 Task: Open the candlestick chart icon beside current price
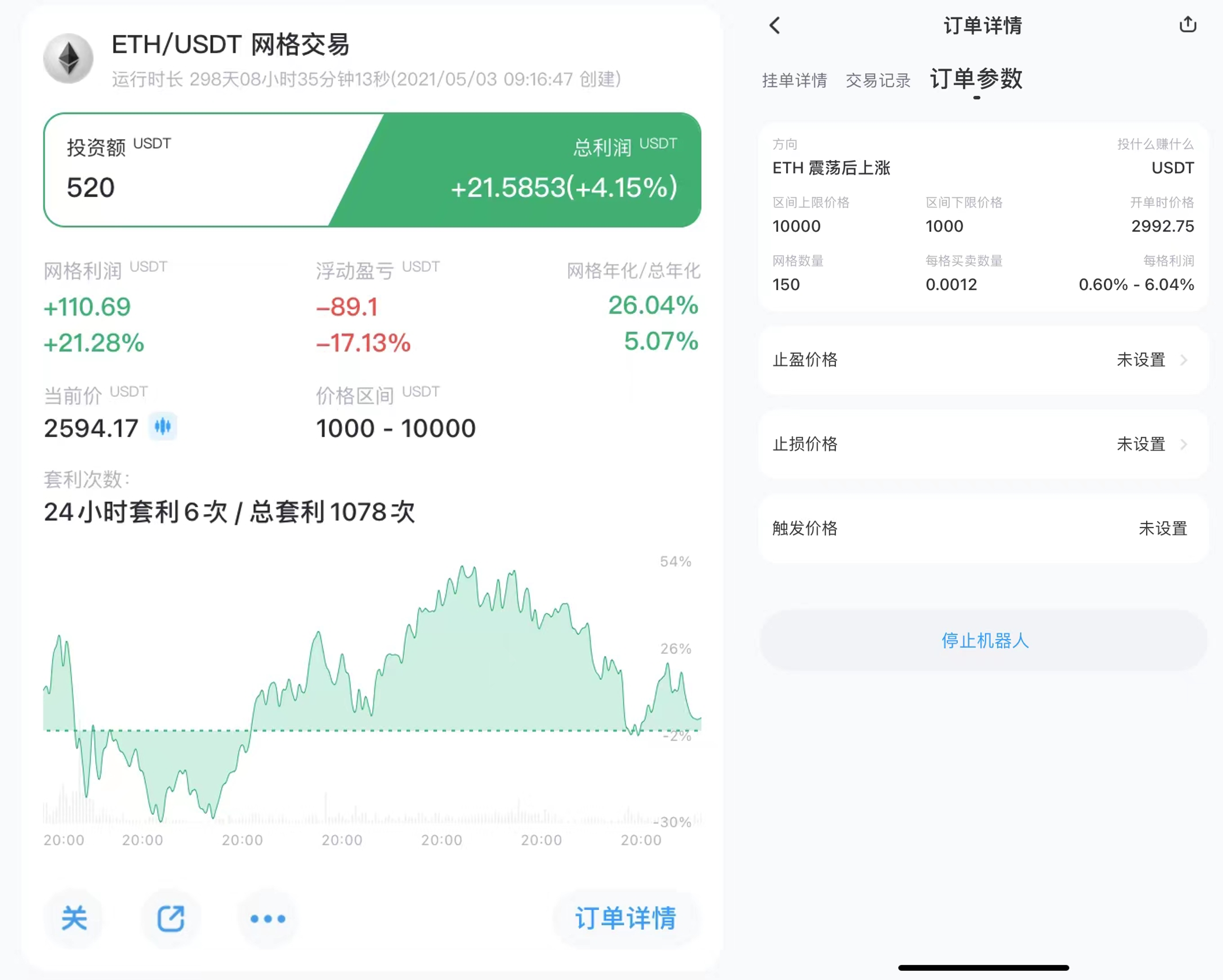(163, 426)
